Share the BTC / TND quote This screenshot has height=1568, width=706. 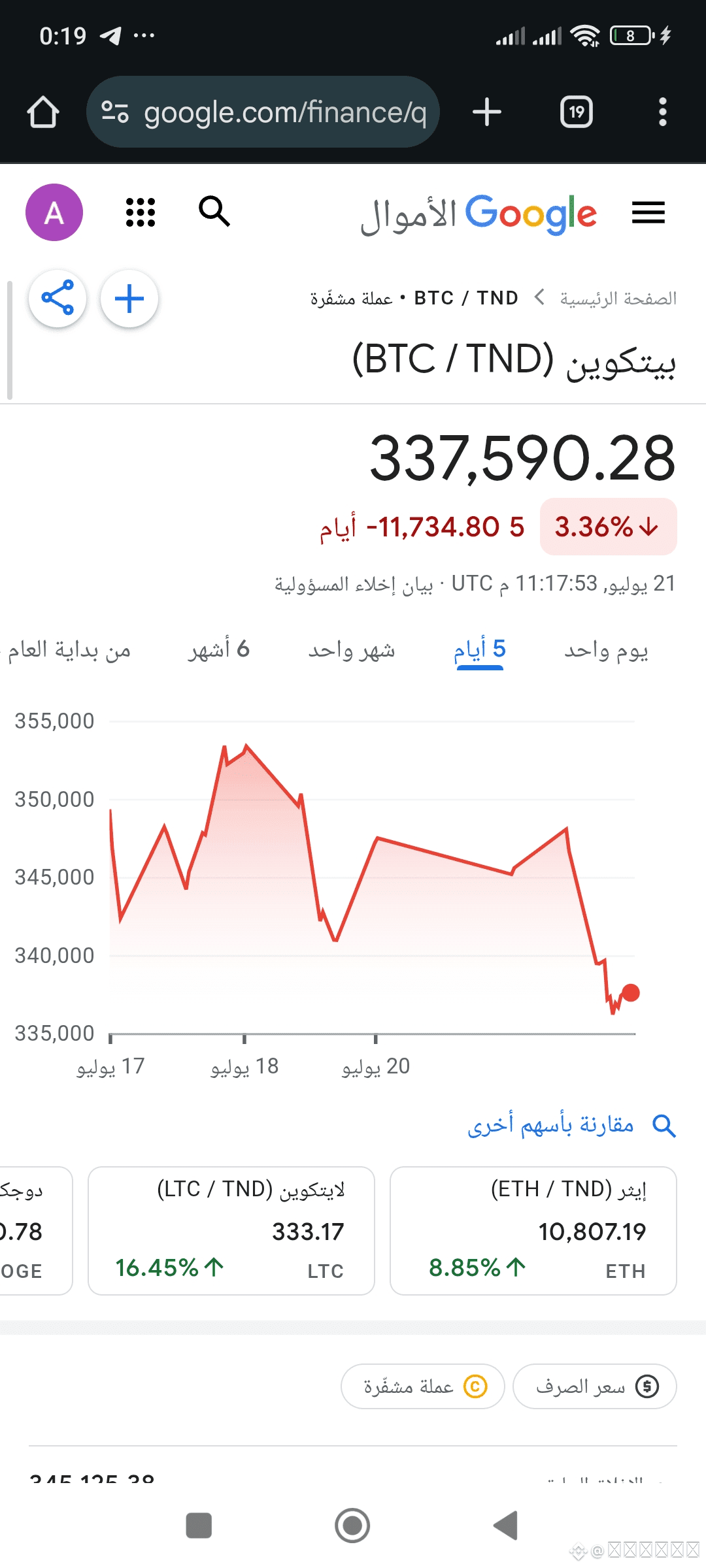pos(58,299)
